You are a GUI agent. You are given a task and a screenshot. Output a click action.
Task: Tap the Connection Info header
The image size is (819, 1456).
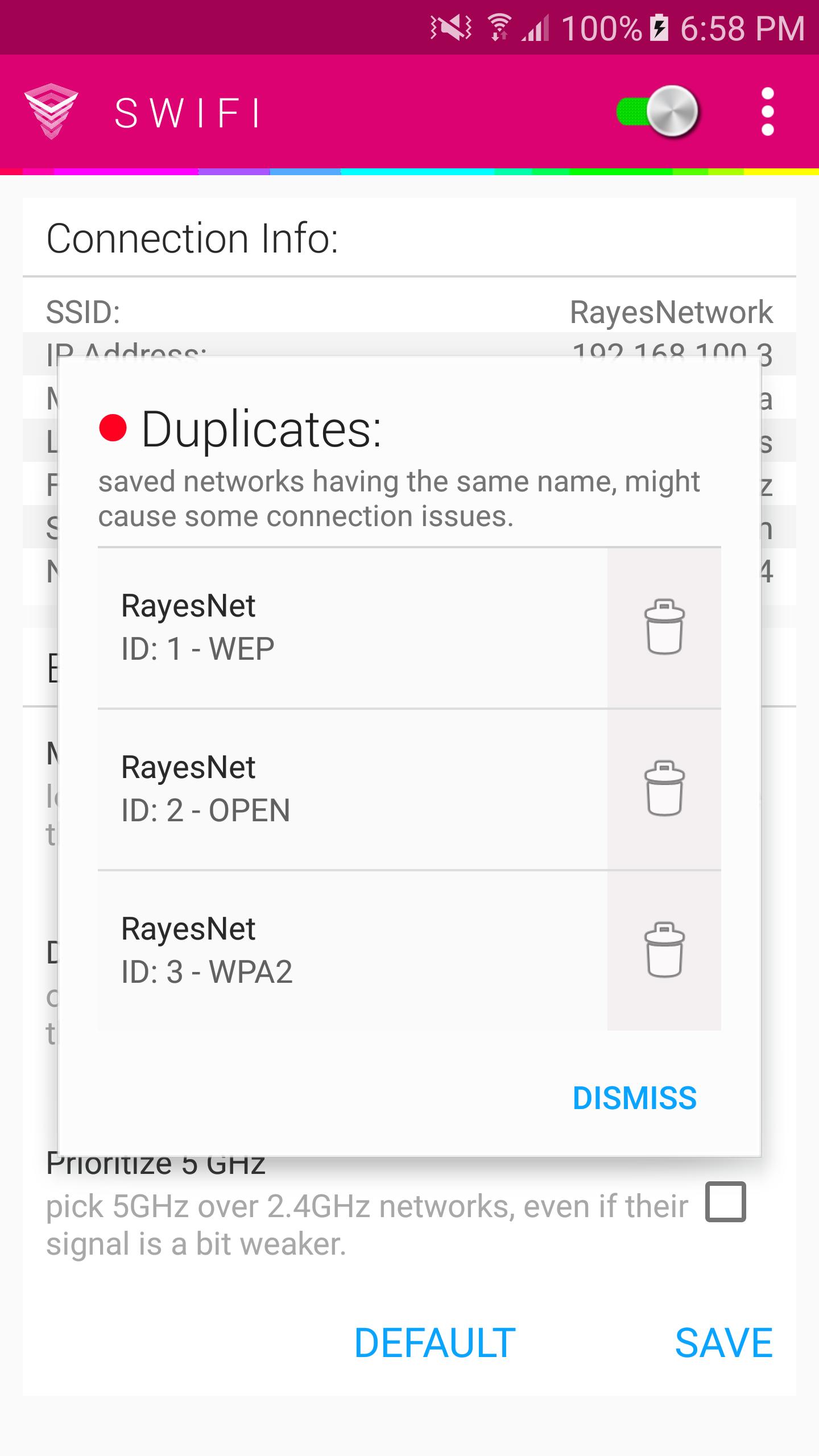tap(193, 239)
